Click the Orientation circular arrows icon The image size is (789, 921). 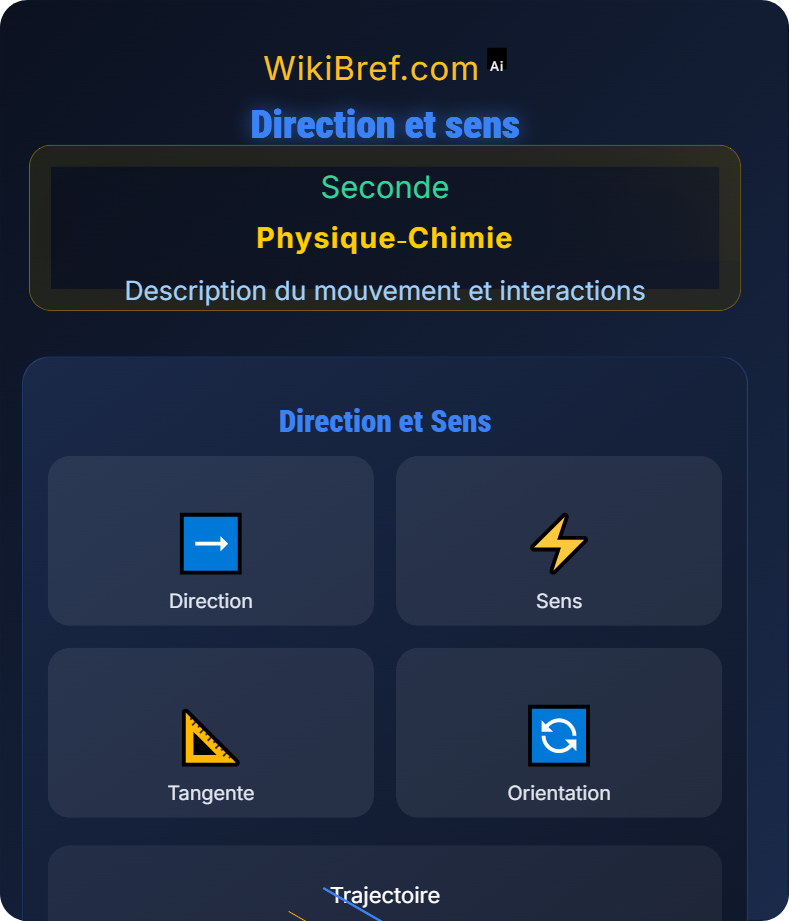click(x=558, y=733)
